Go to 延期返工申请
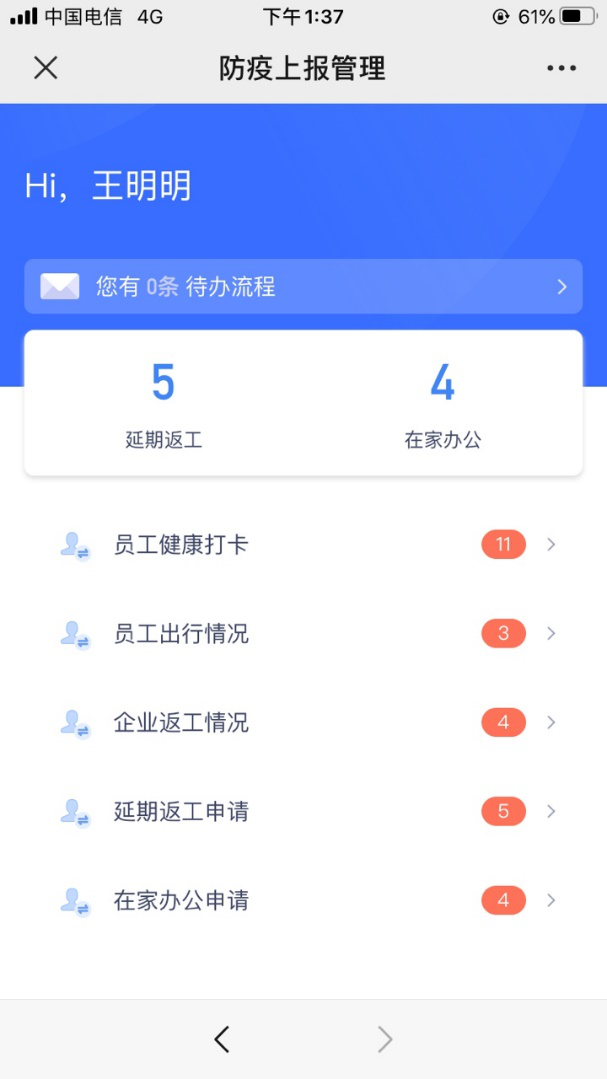Viewport: 607px width, 1079px height. 304,811
